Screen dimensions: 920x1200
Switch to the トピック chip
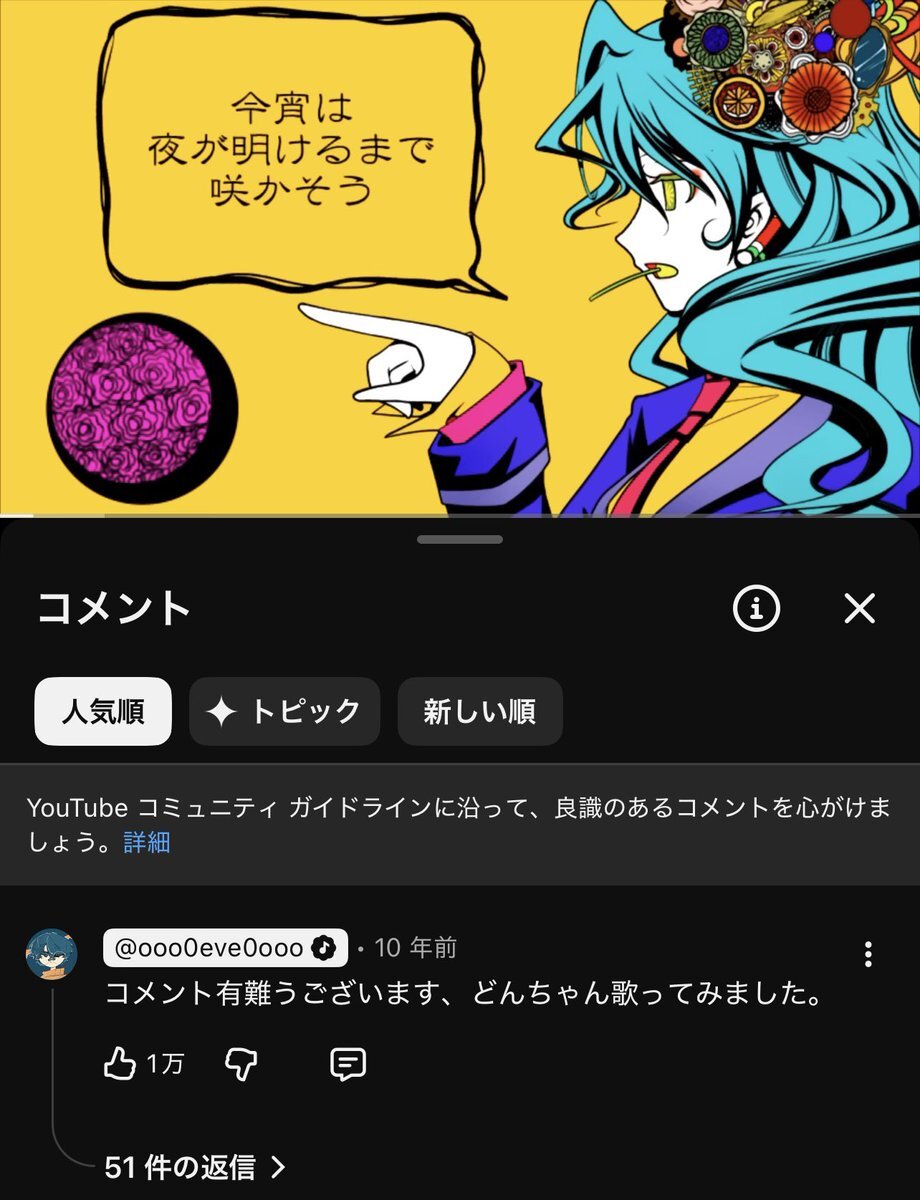tap(284, 712)
